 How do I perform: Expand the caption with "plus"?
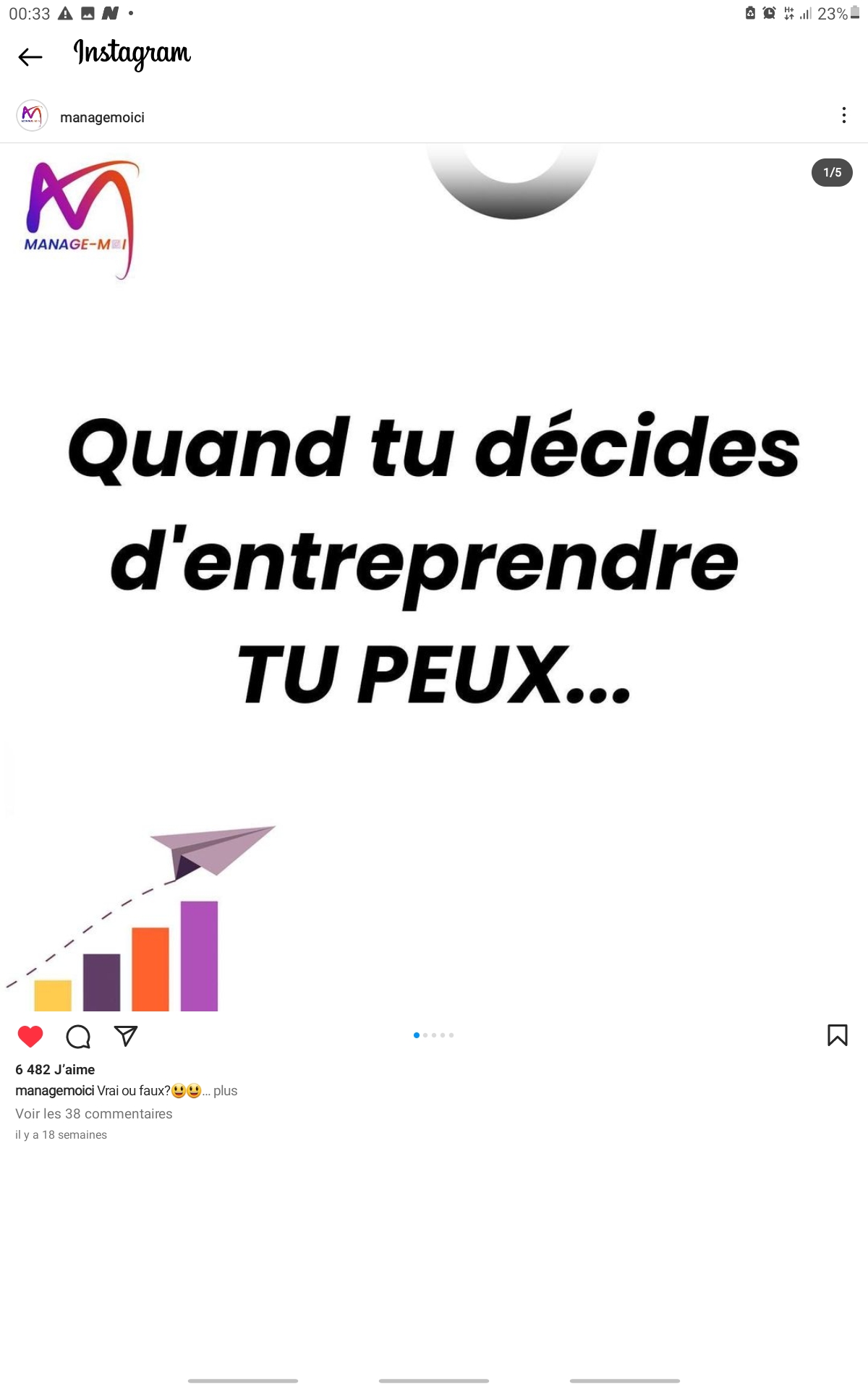click(225, 1091)
